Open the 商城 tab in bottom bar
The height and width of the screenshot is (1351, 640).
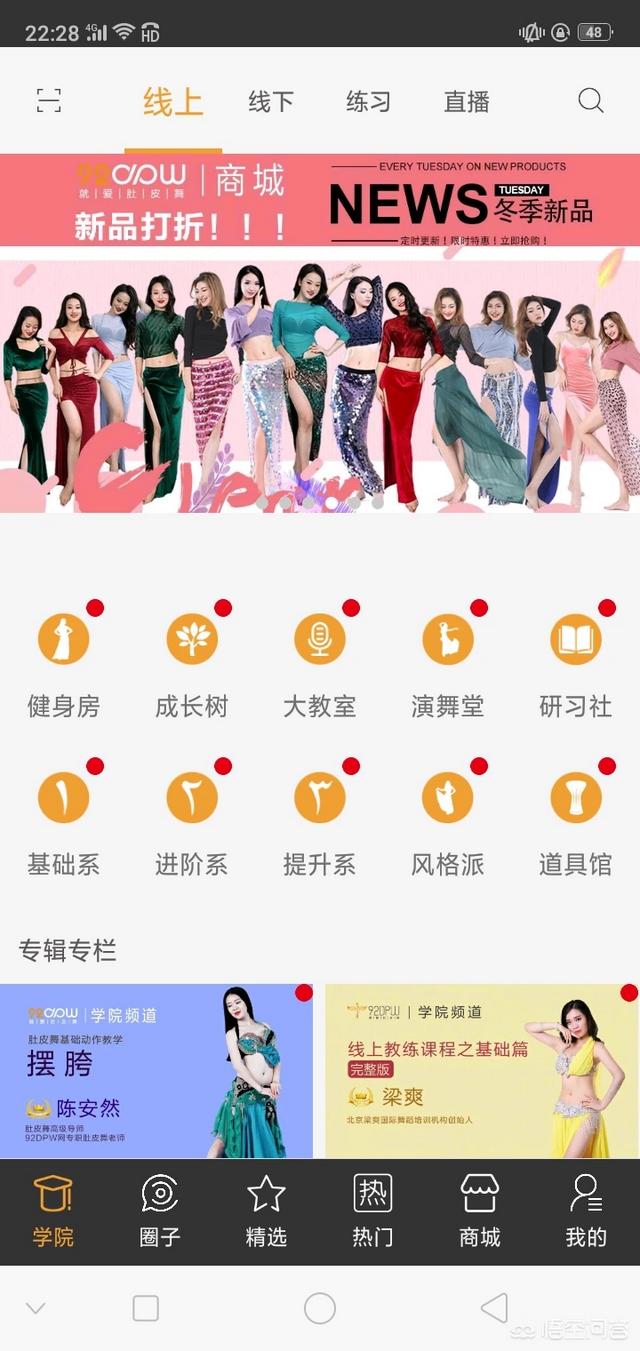pyautogui.click(x=479, y=1211)
